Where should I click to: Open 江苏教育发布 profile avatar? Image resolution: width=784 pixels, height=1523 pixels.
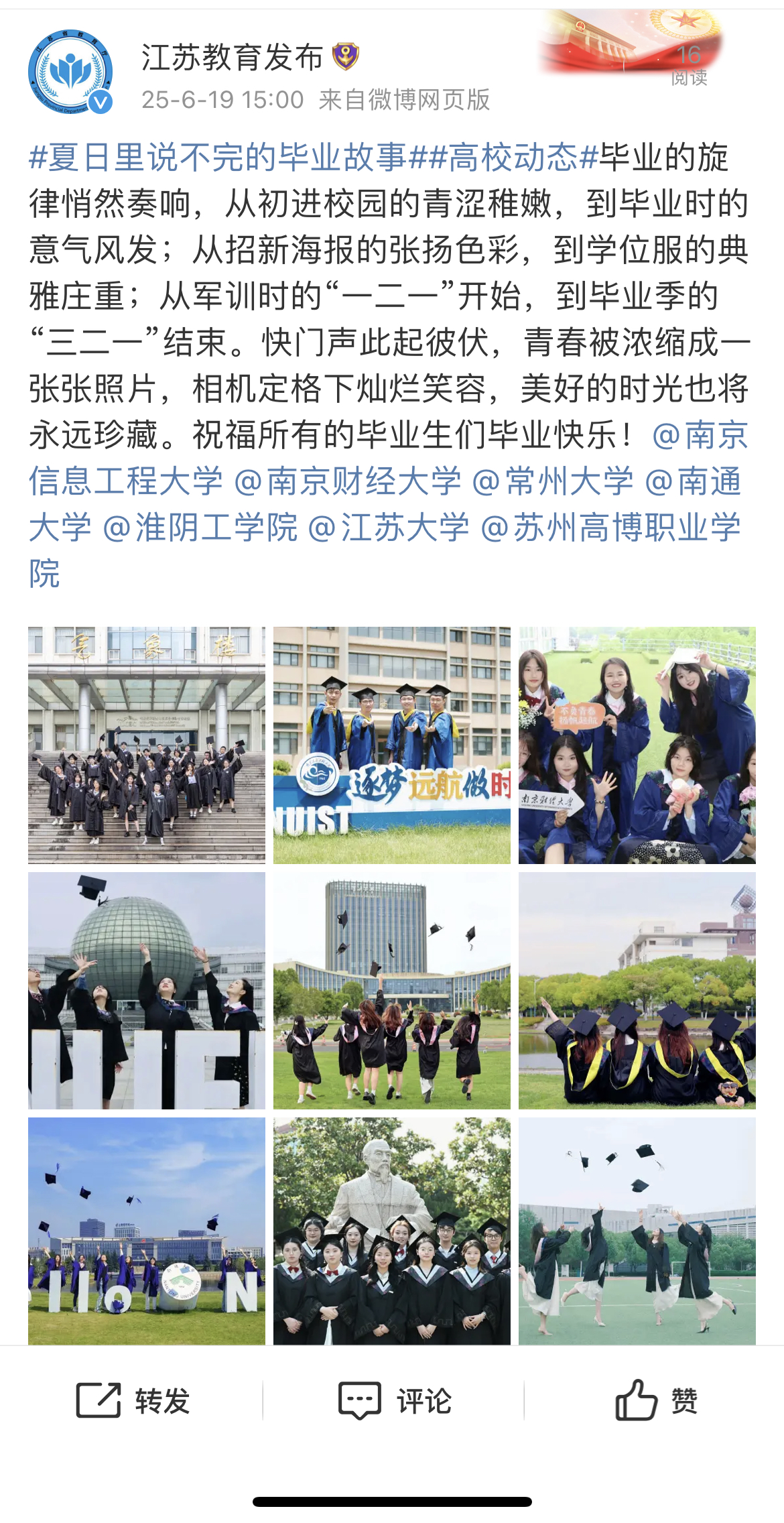click(70, 72)
